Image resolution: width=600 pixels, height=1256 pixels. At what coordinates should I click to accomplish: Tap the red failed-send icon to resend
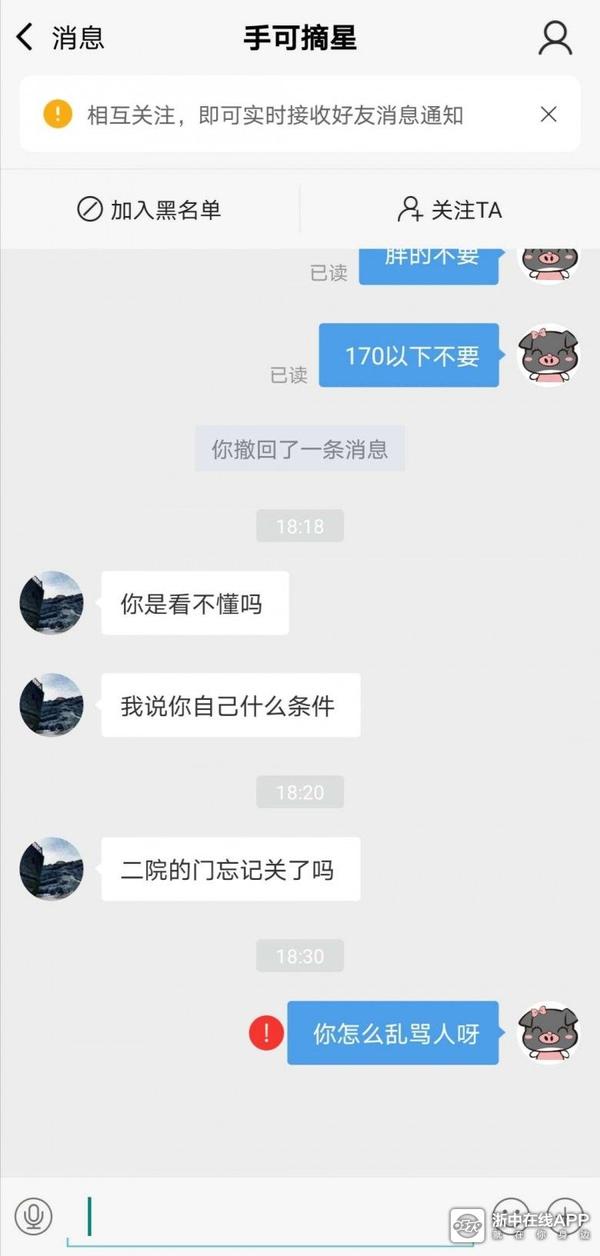pos(266,1033)
